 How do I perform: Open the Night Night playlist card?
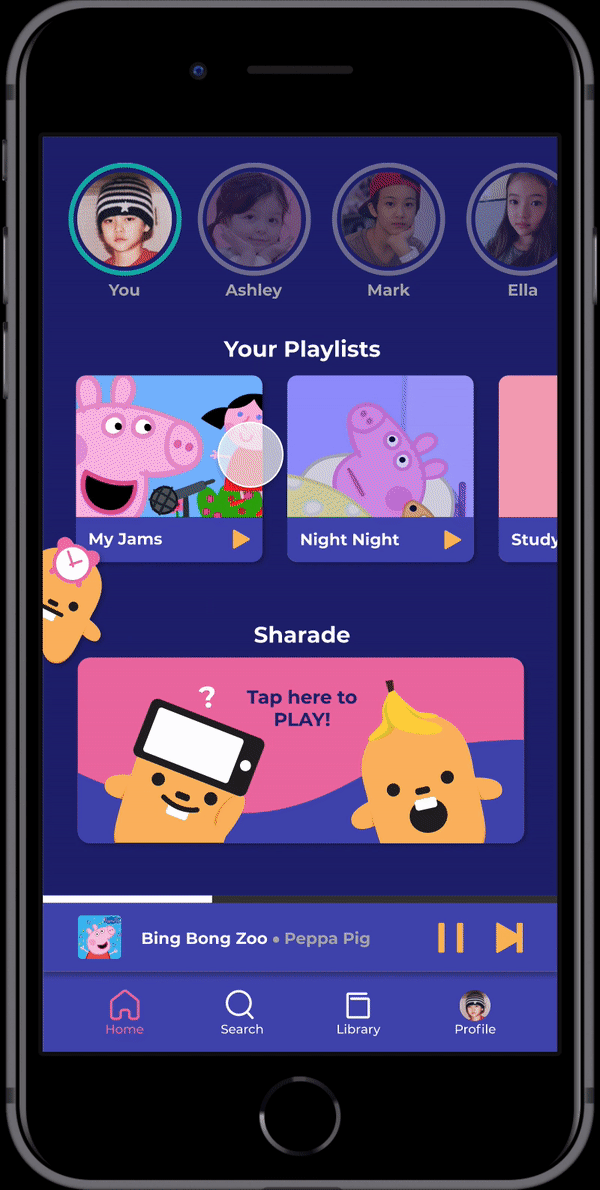point(380,450)
